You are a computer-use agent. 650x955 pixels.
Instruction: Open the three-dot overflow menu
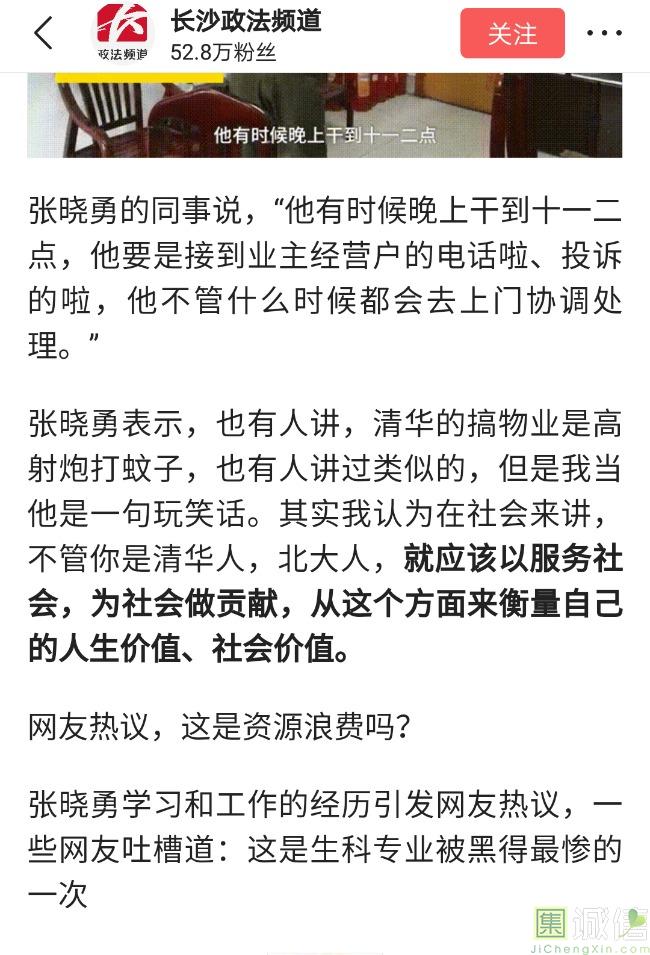click(604, 34)
